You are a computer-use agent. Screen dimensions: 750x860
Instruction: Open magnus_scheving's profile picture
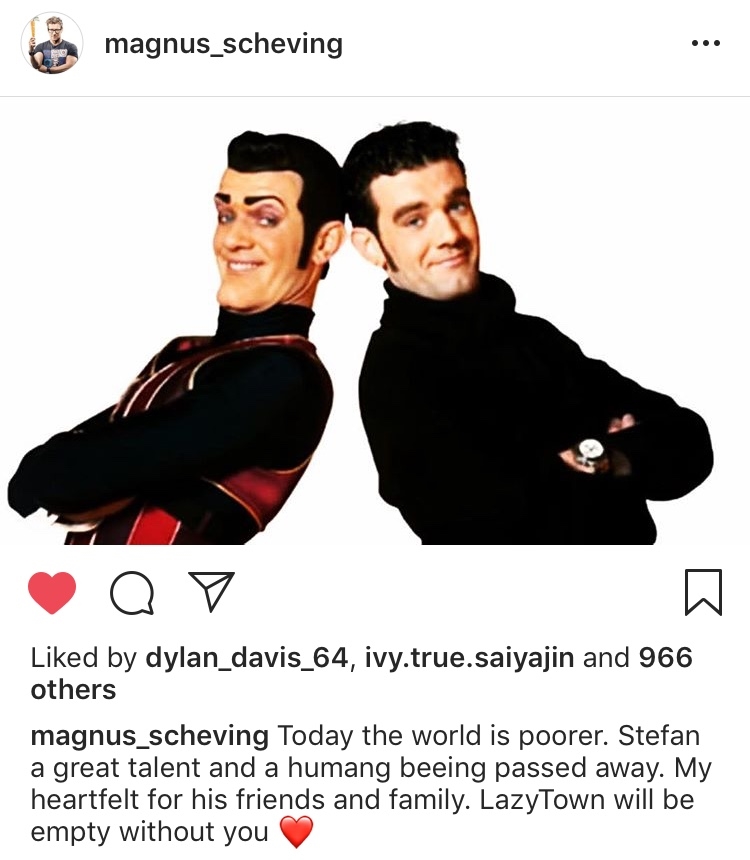coord(51,44)
